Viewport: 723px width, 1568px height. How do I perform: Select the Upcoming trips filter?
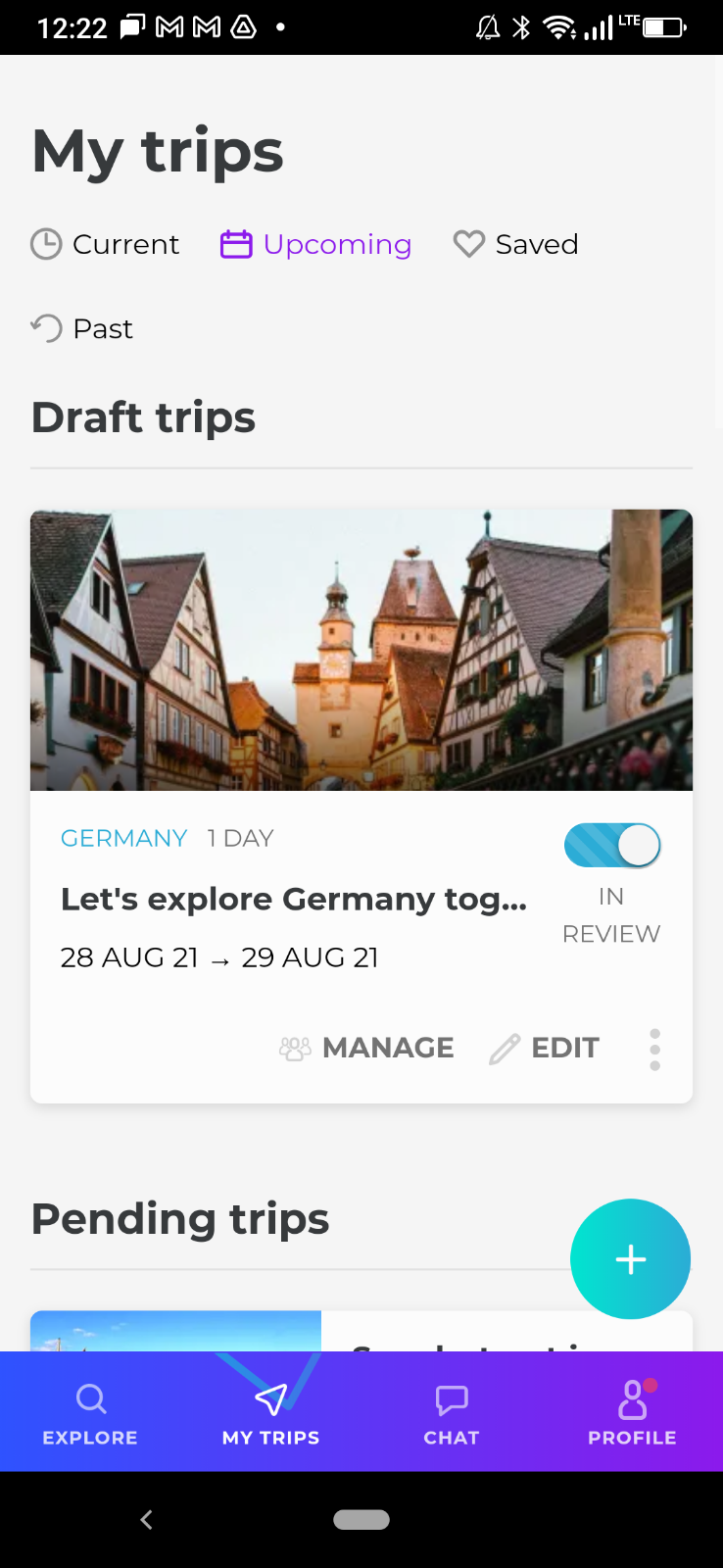(x=315, y=244)
